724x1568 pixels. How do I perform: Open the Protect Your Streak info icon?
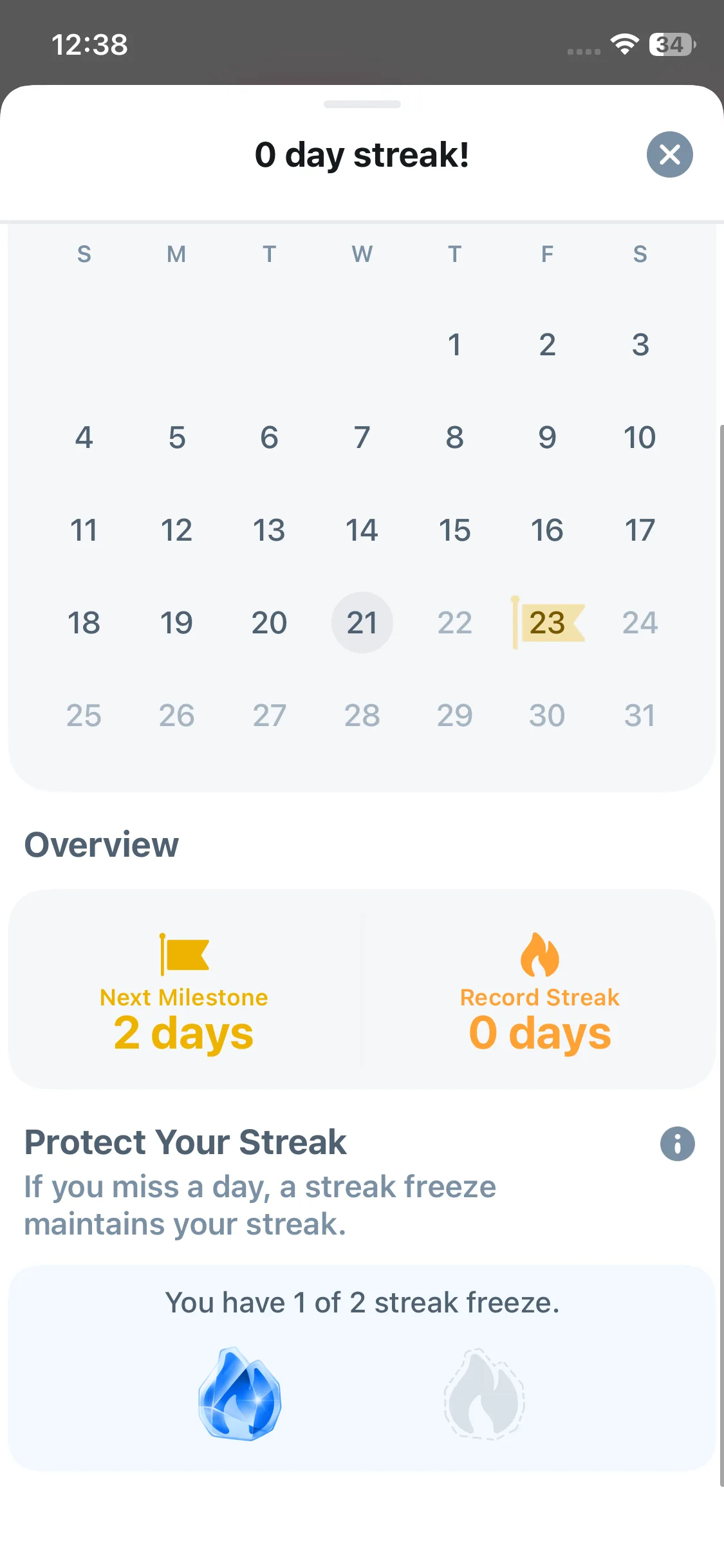click(677, 1144)
